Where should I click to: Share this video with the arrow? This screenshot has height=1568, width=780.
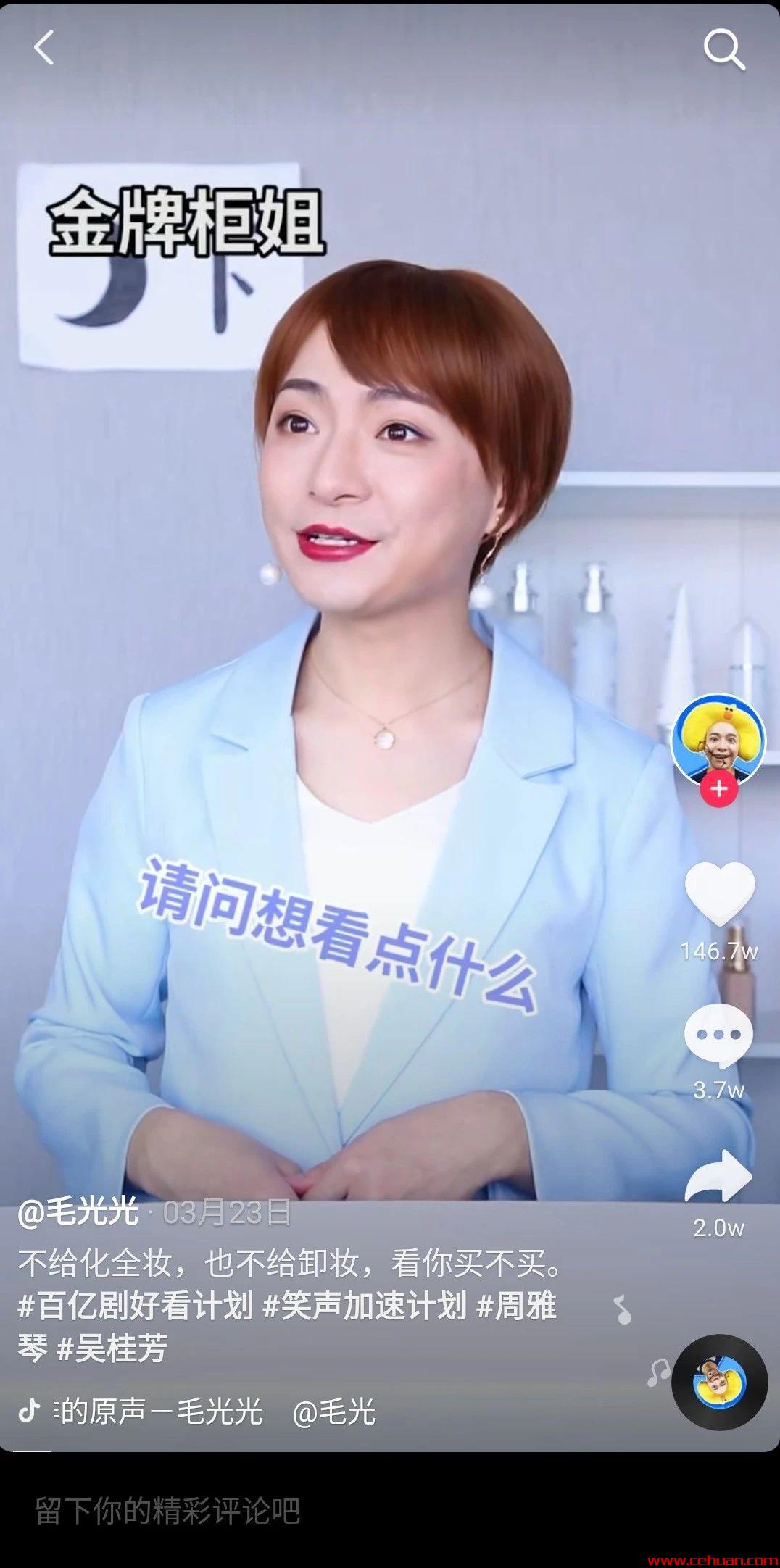pyautogui.click(x=718, y=1175)
